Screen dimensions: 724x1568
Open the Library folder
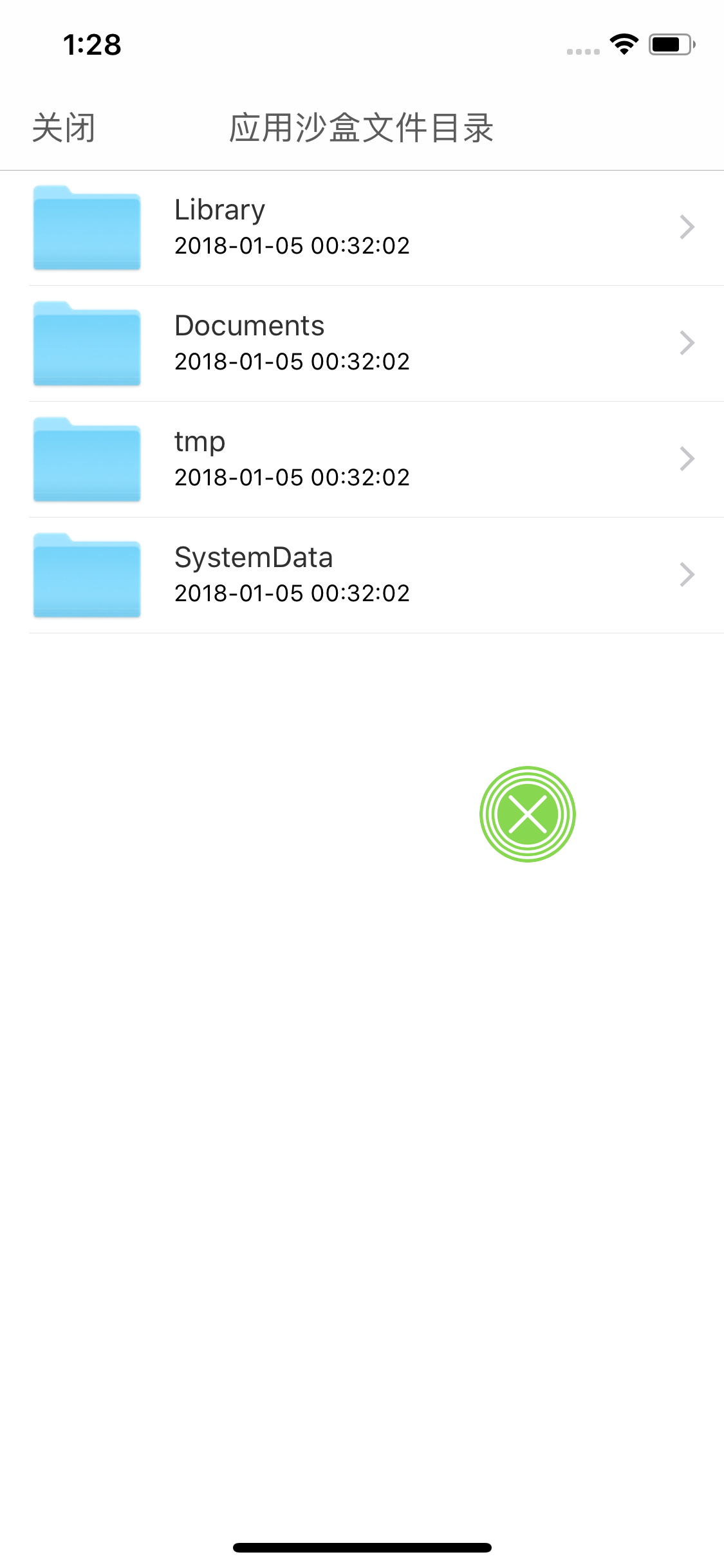coord(362,228)
